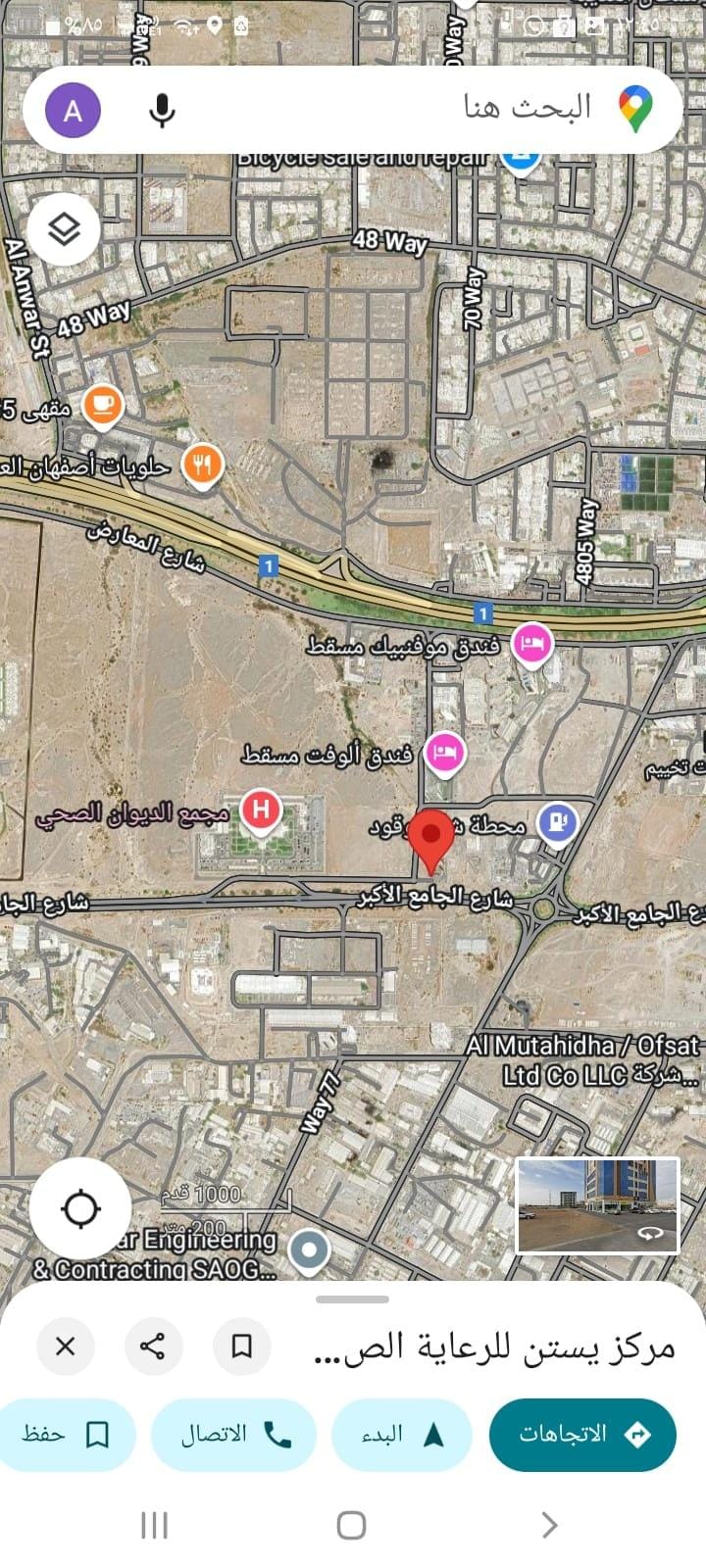The width and height of the screenshot is (706, 1568).
Task: Open the Diwan health complex marker
Action: 260,810
